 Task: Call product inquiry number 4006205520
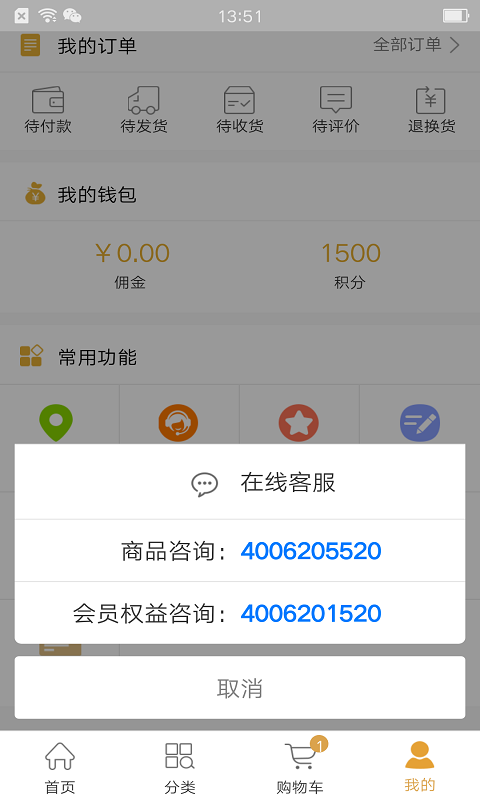[x=311, y=551]
